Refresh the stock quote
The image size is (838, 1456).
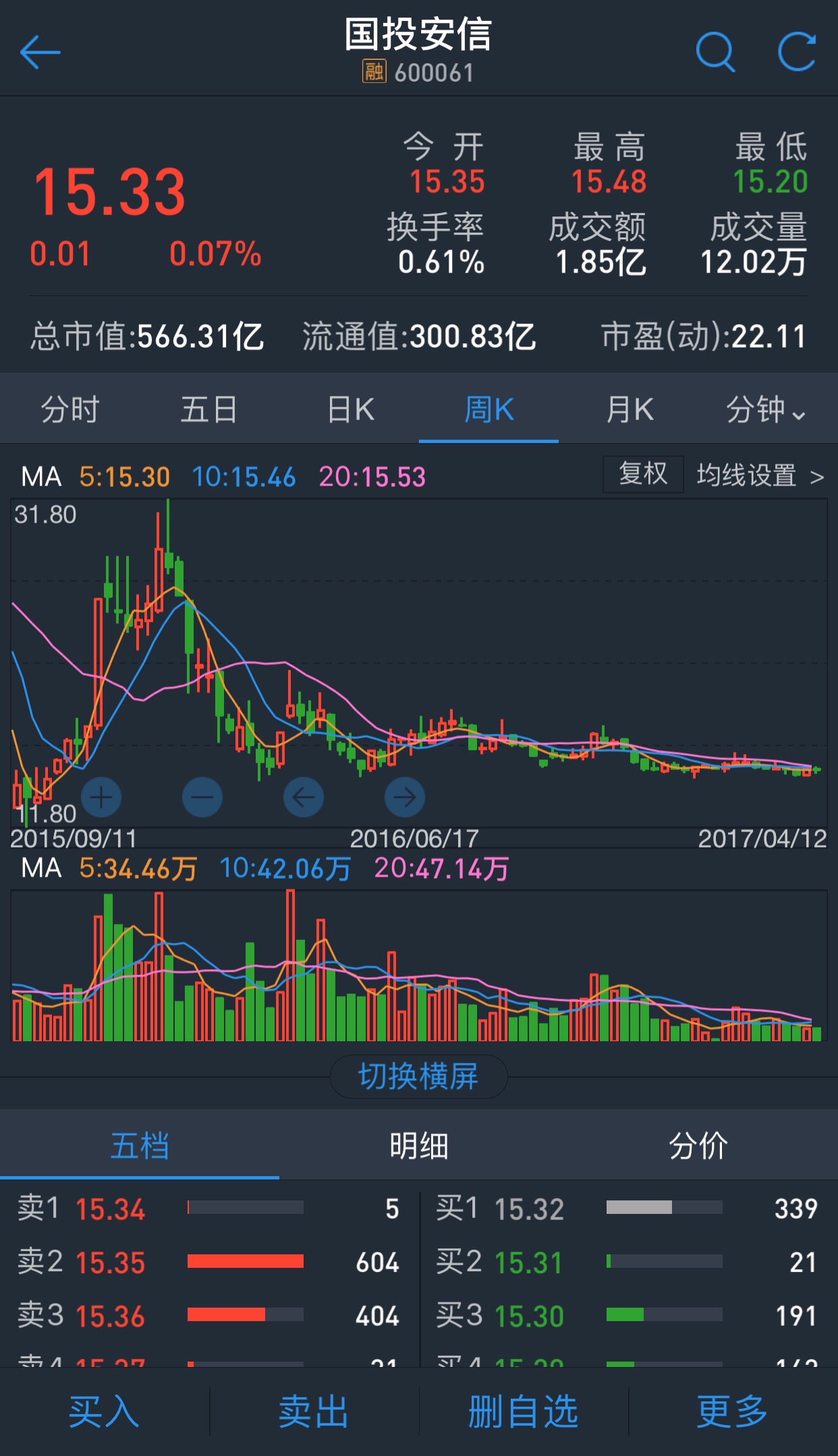click(x=797, y=52)
